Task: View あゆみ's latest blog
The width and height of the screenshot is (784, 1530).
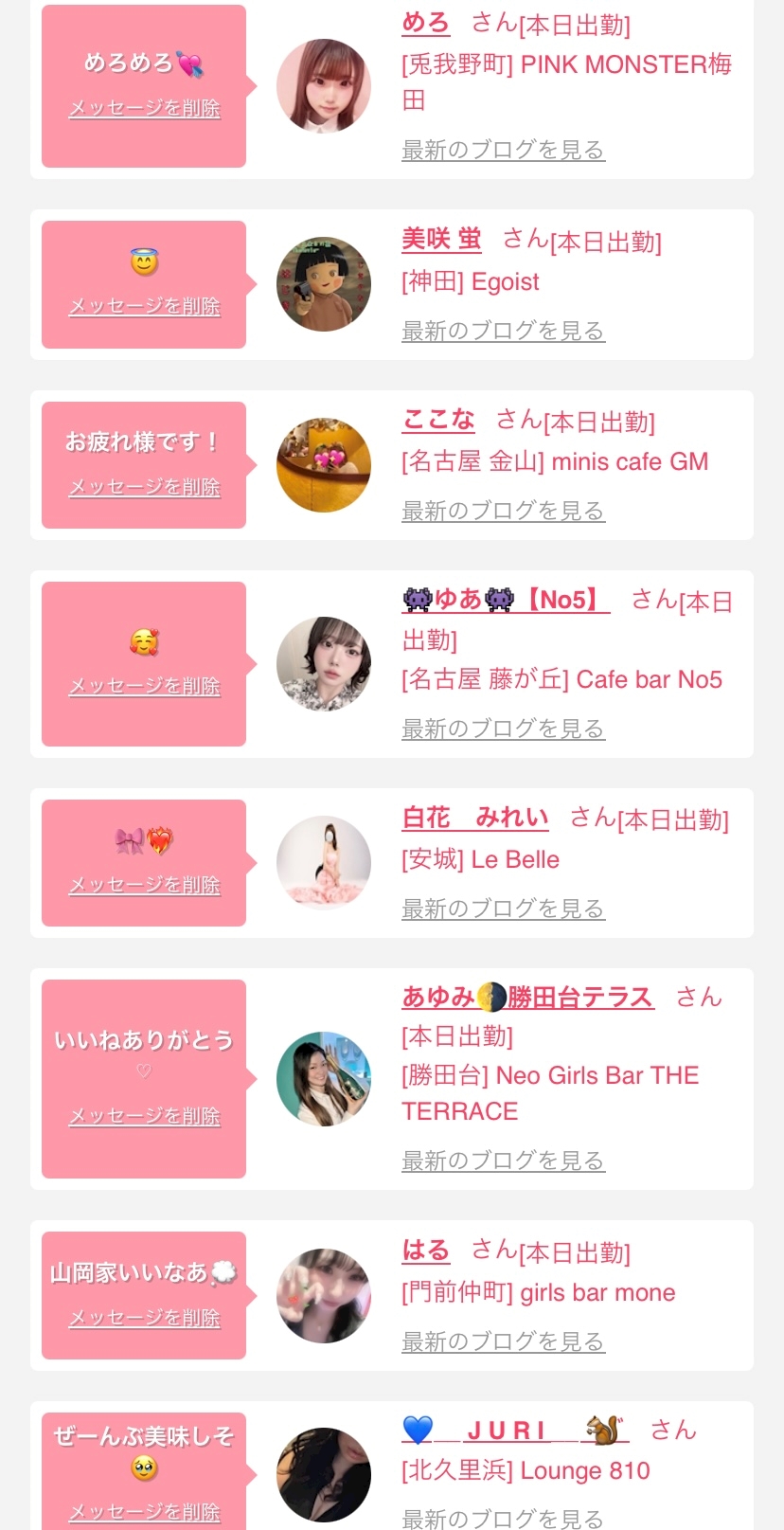Action: pos(503,1161)
